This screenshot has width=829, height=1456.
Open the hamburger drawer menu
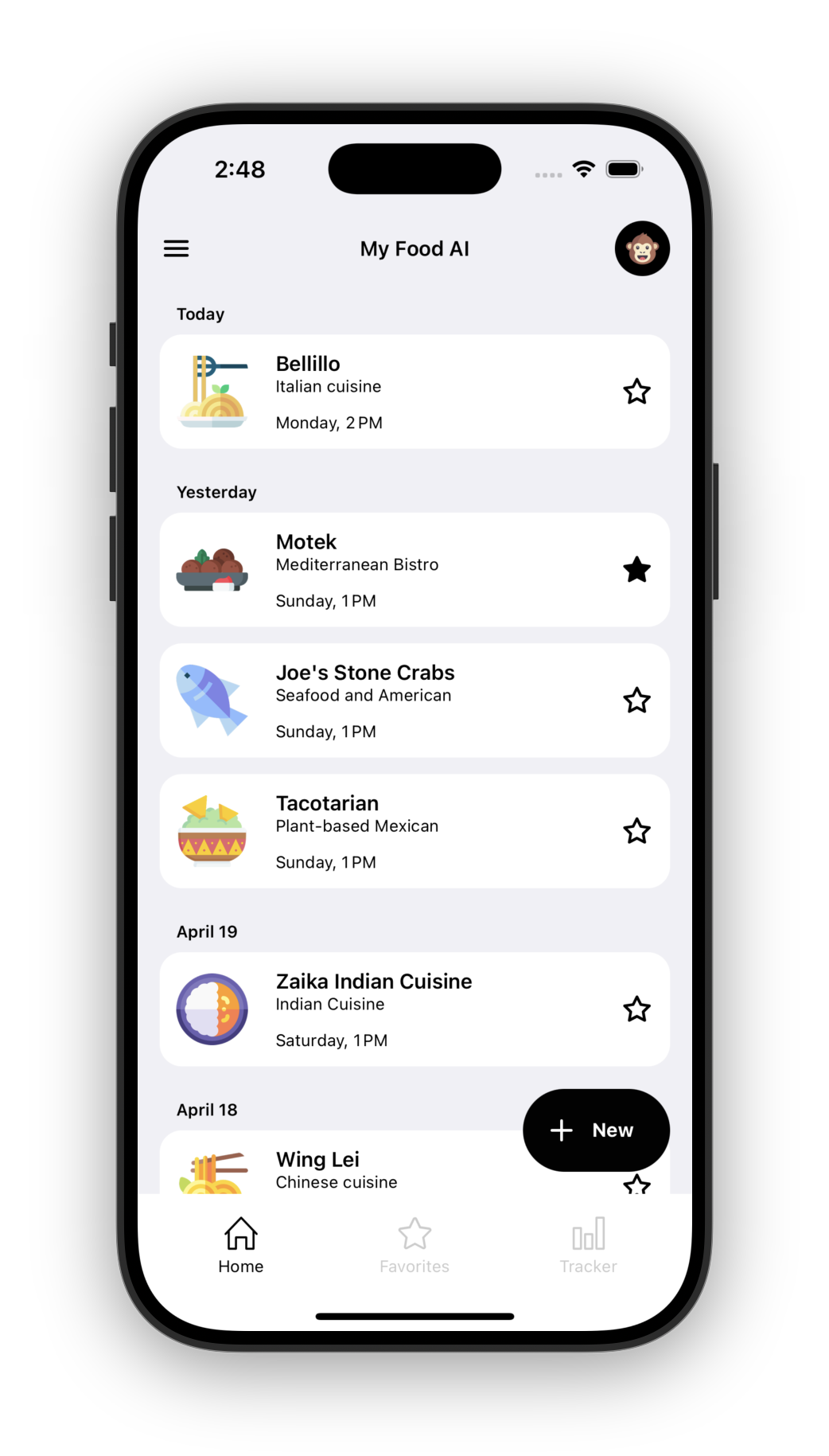tap(176, 248)
